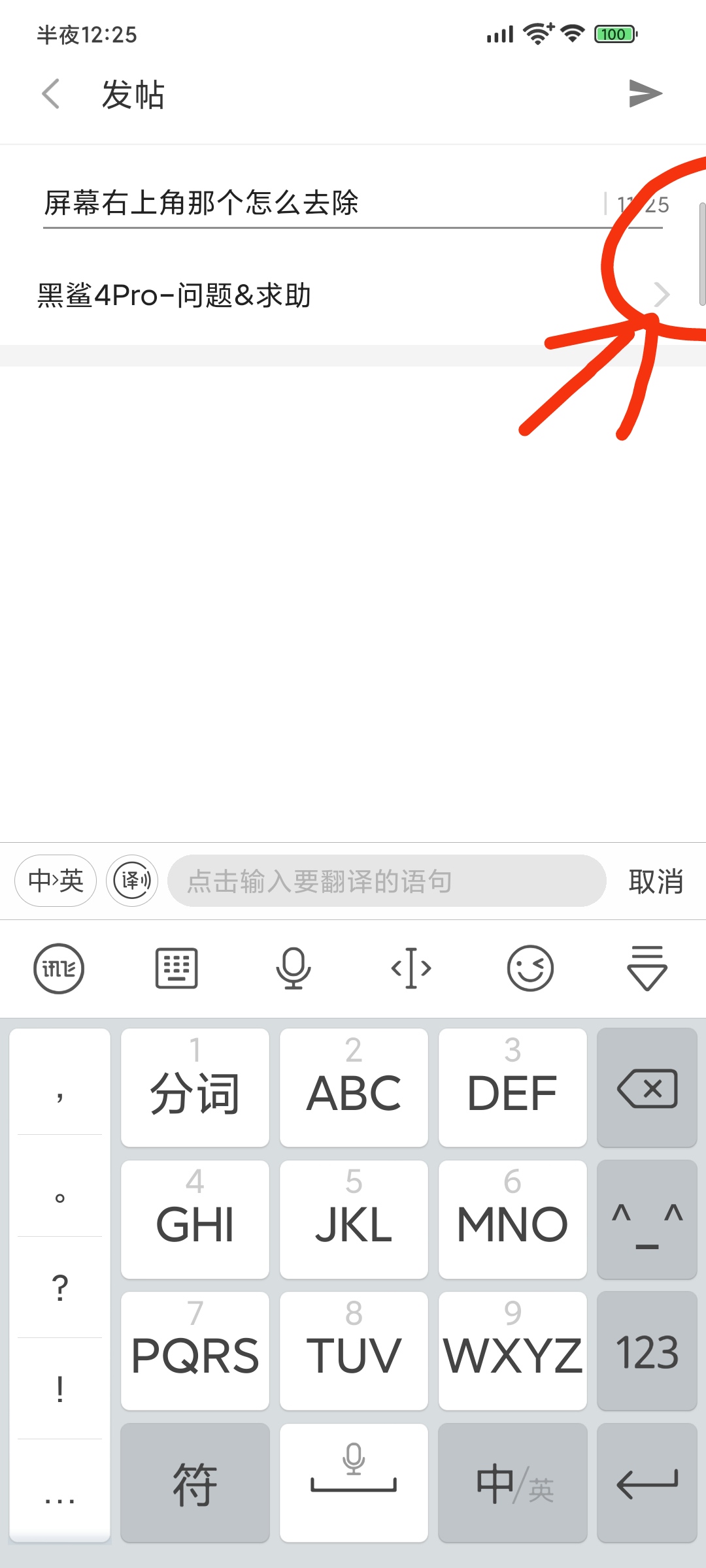Focus the 点击输入要翻译的语句 field
The width and height of the screenshot is (706, 1568).
[387, 881]
